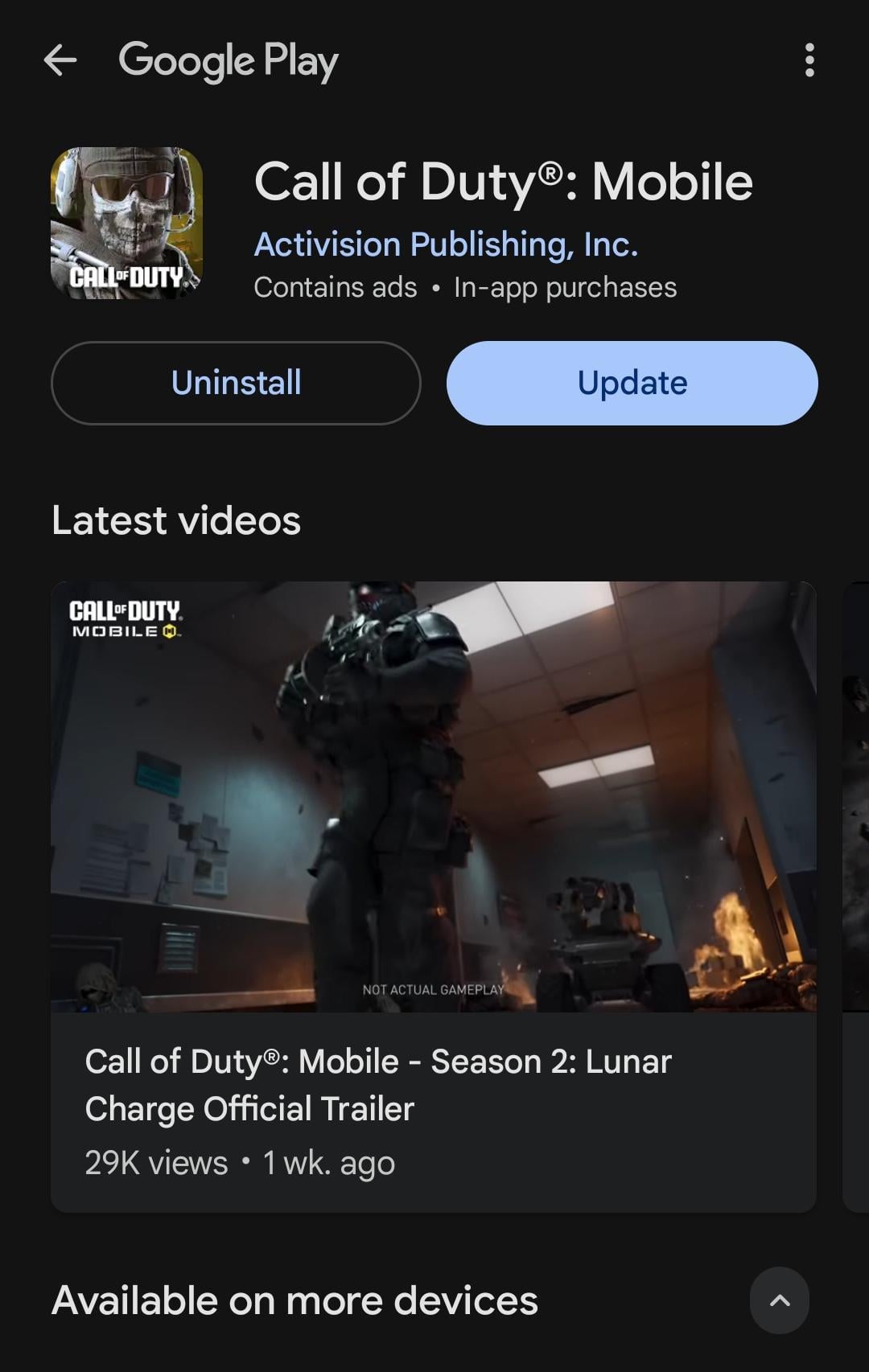Collapse the Available on more devices section
The image size is (869, 1372).
click(779, 1300)
